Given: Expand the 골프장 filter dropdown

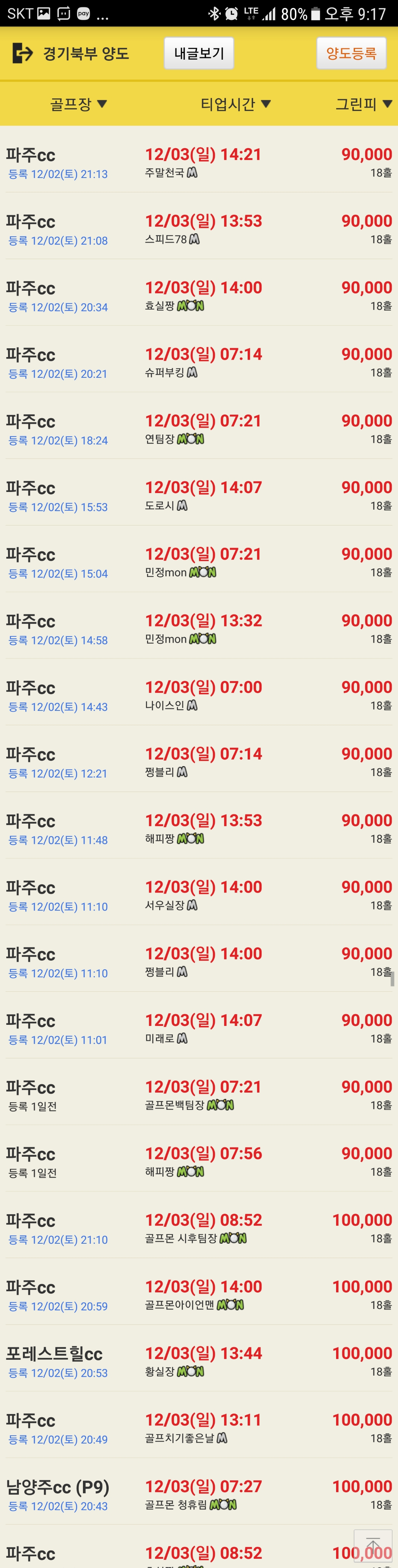Looking at the screenshot, I should (78, 104).
